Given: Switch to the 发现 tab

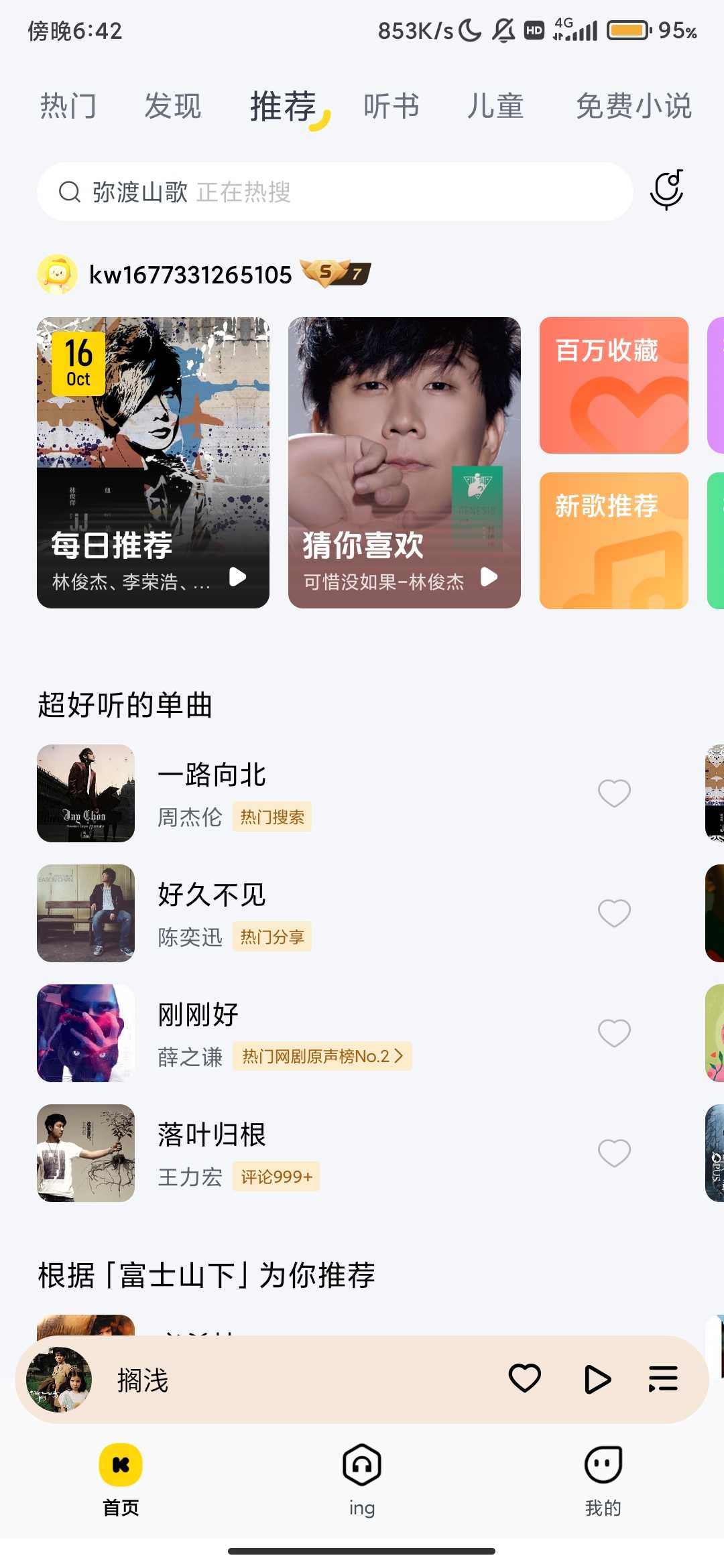Looking at the screenshot, I should [x=173, y=107].
